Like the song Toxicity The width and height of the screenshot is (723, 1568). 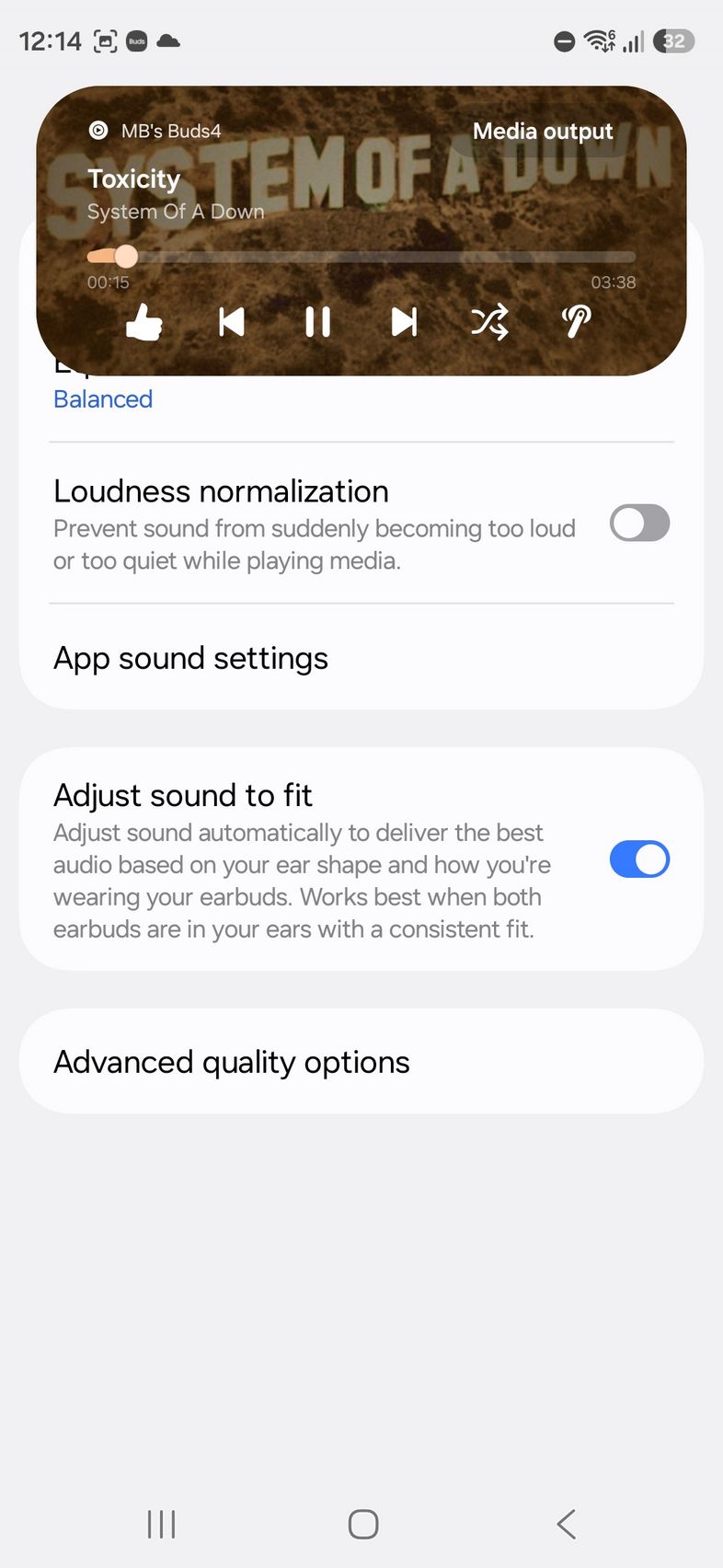[x=144, y=322]
